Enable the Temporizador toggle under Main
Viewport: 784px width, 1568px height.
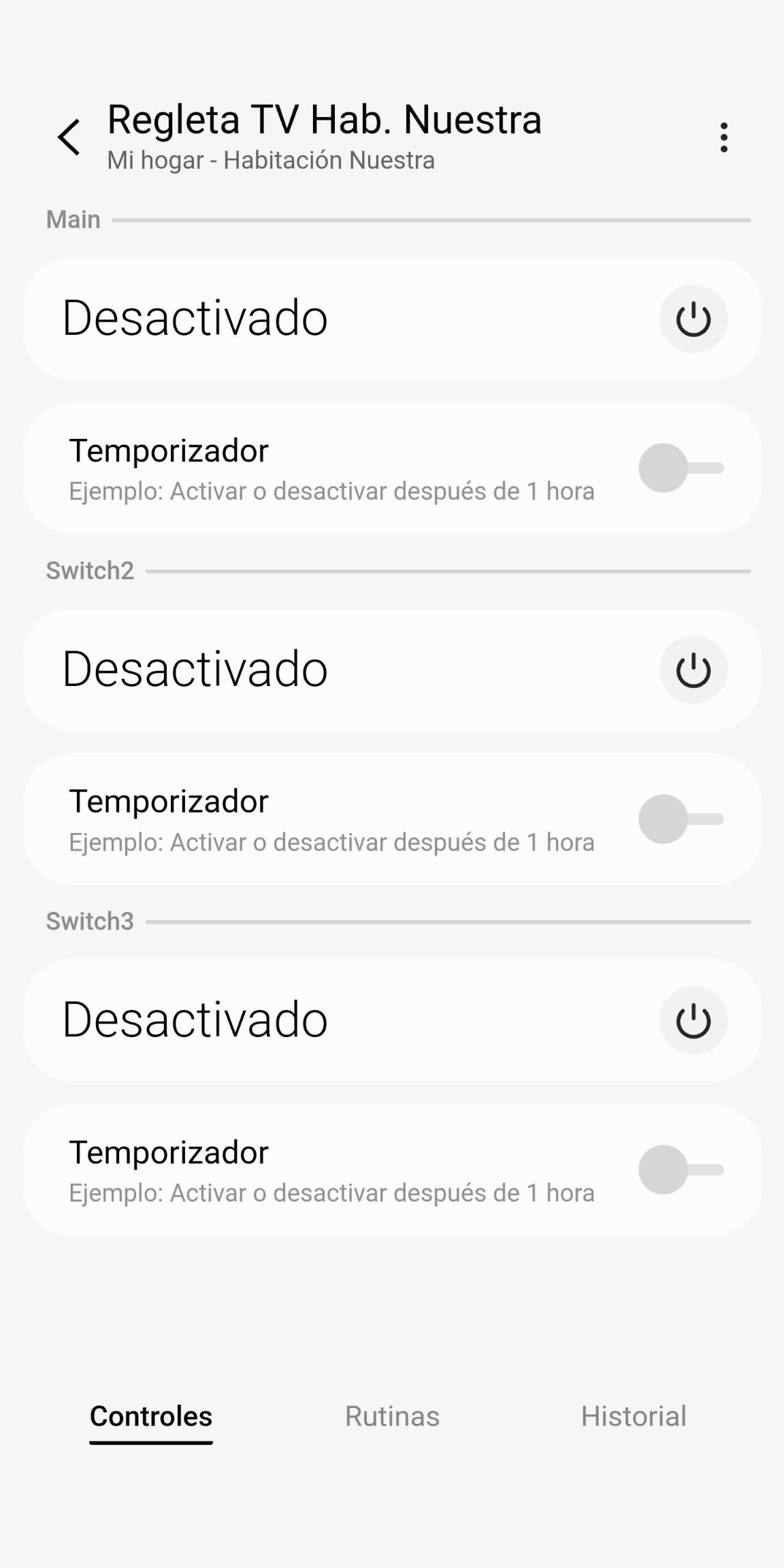(681, 468)
